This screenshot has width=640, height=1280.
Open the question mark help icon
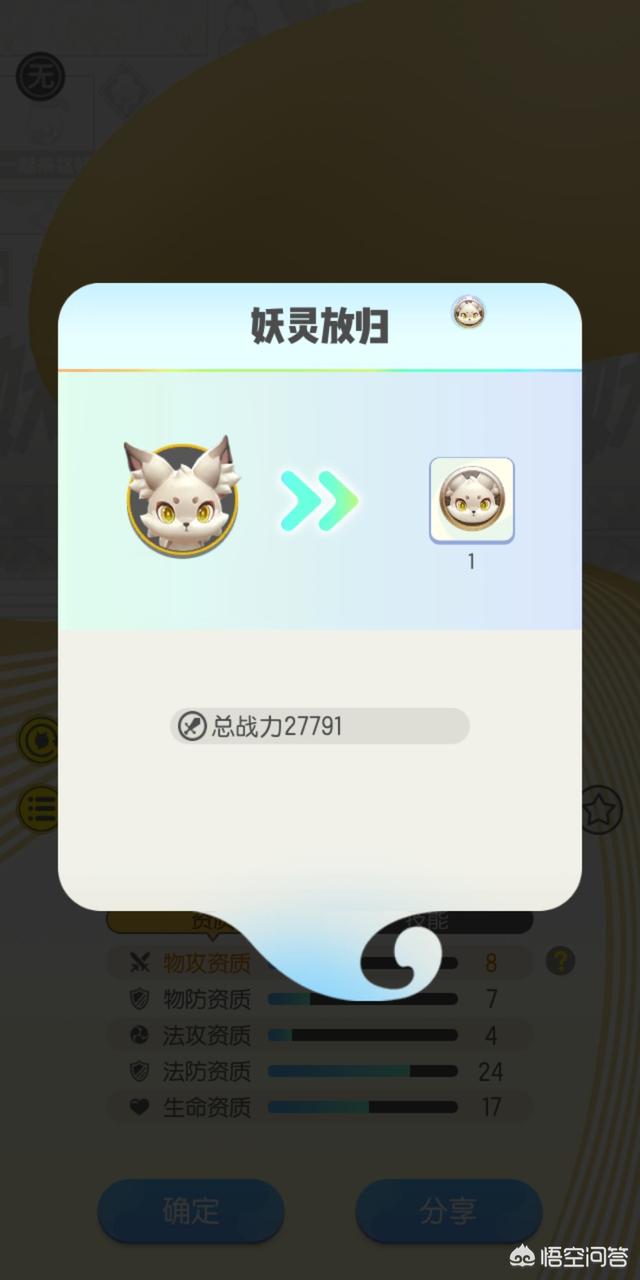coord(560,962)
